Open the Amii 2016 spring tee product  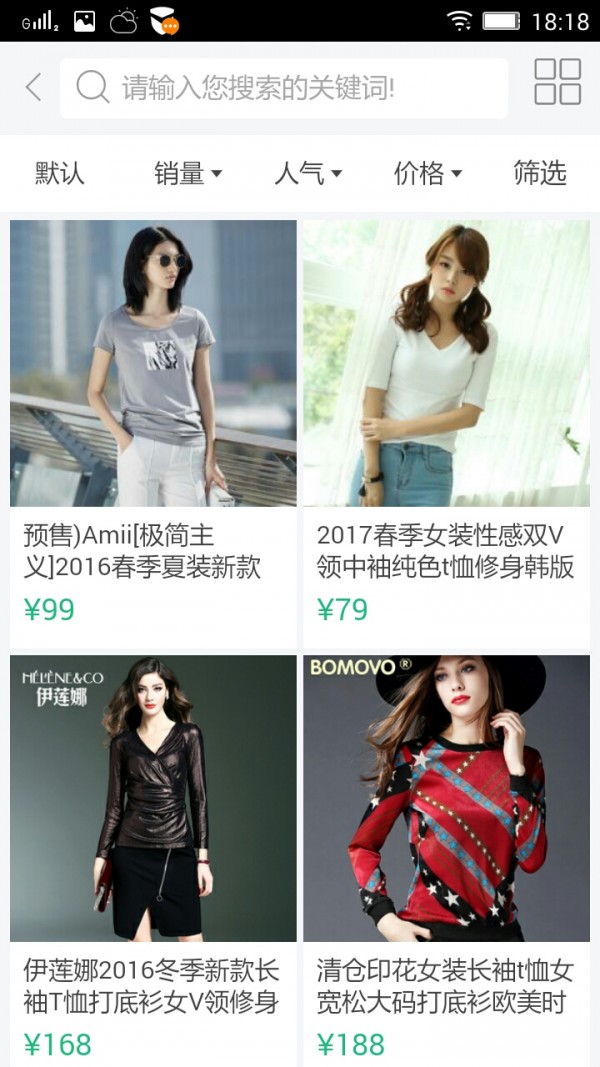153,364
